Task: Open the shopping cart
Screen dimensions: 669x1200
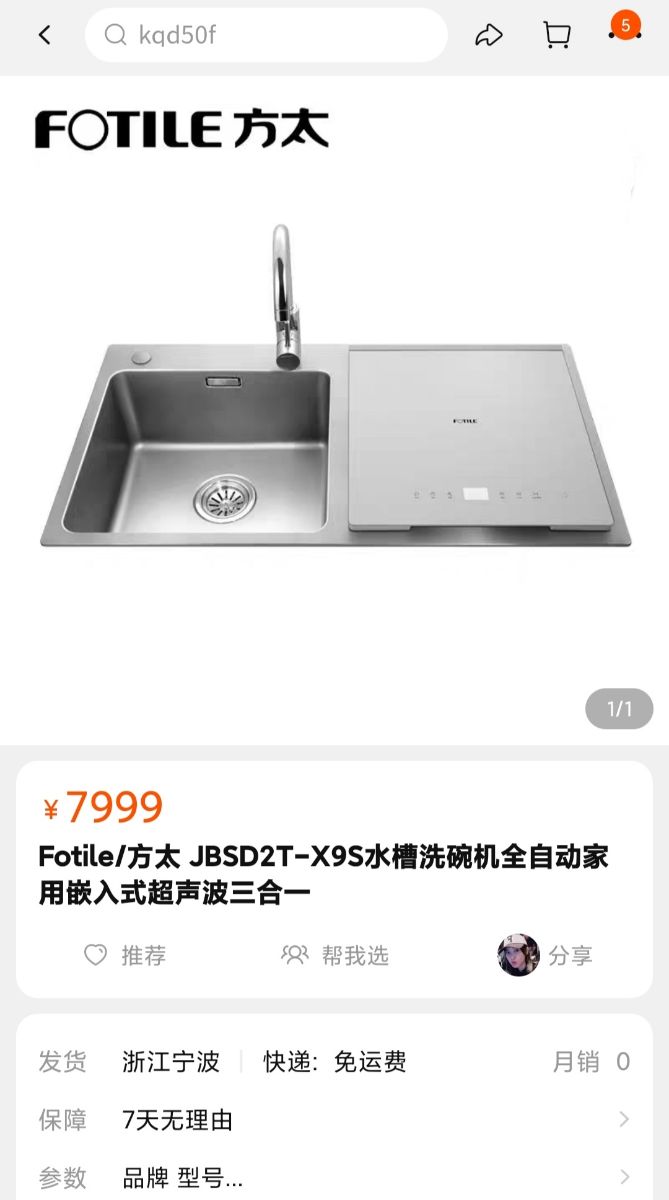Action: (x=556, y=35)
